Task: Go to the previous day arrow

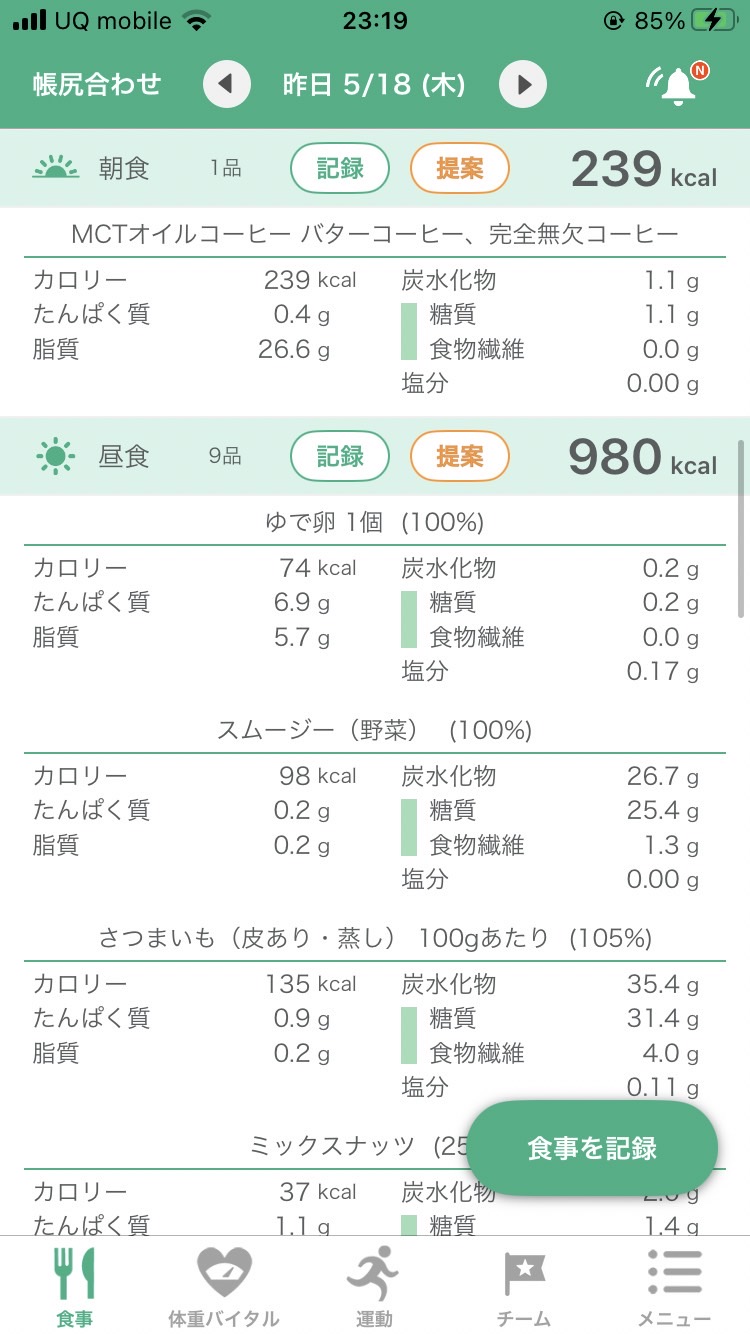Action: coord(227,84)
